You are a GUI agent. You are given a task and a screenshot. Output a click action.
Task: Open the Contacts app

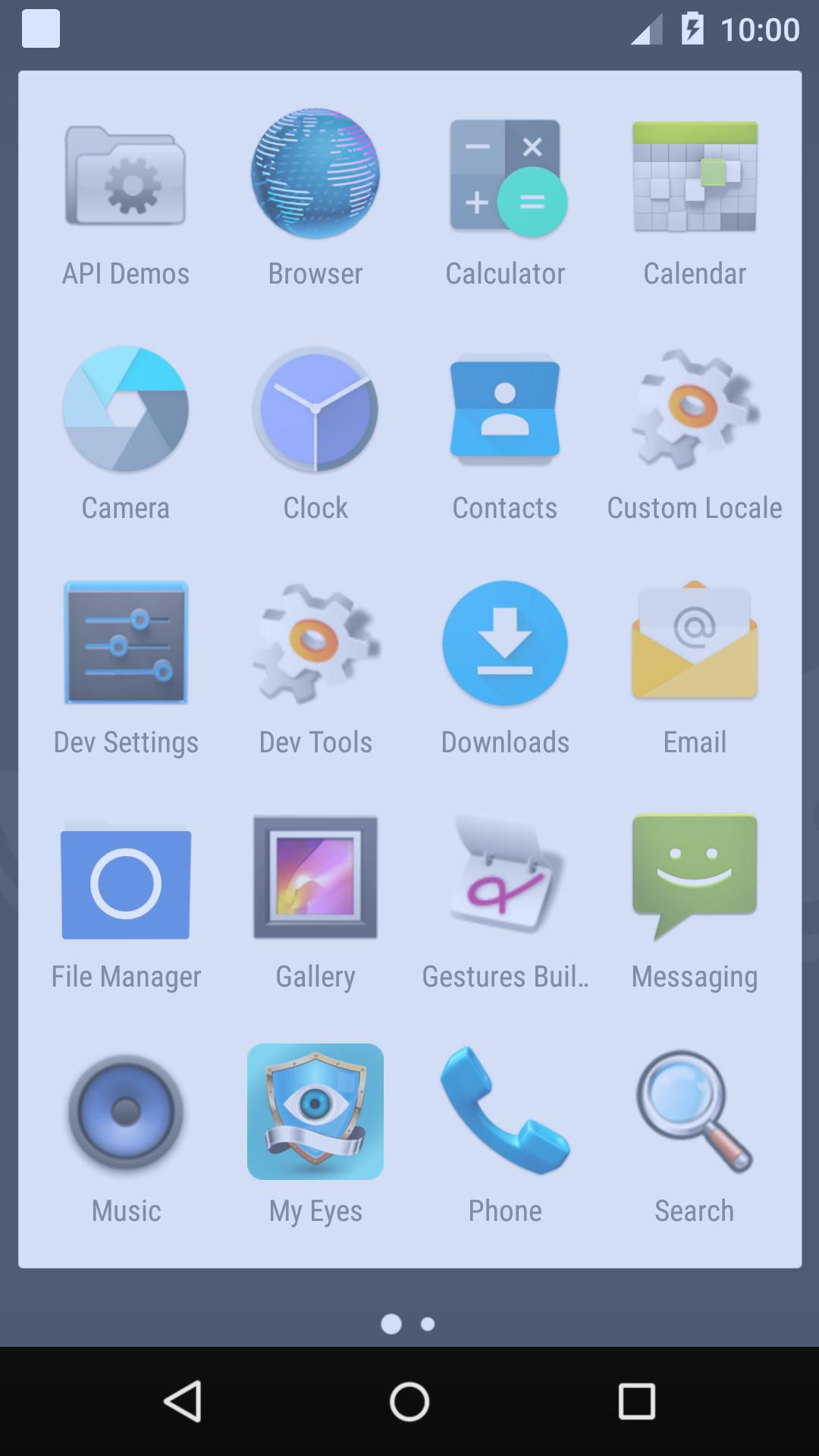[505, 409]
